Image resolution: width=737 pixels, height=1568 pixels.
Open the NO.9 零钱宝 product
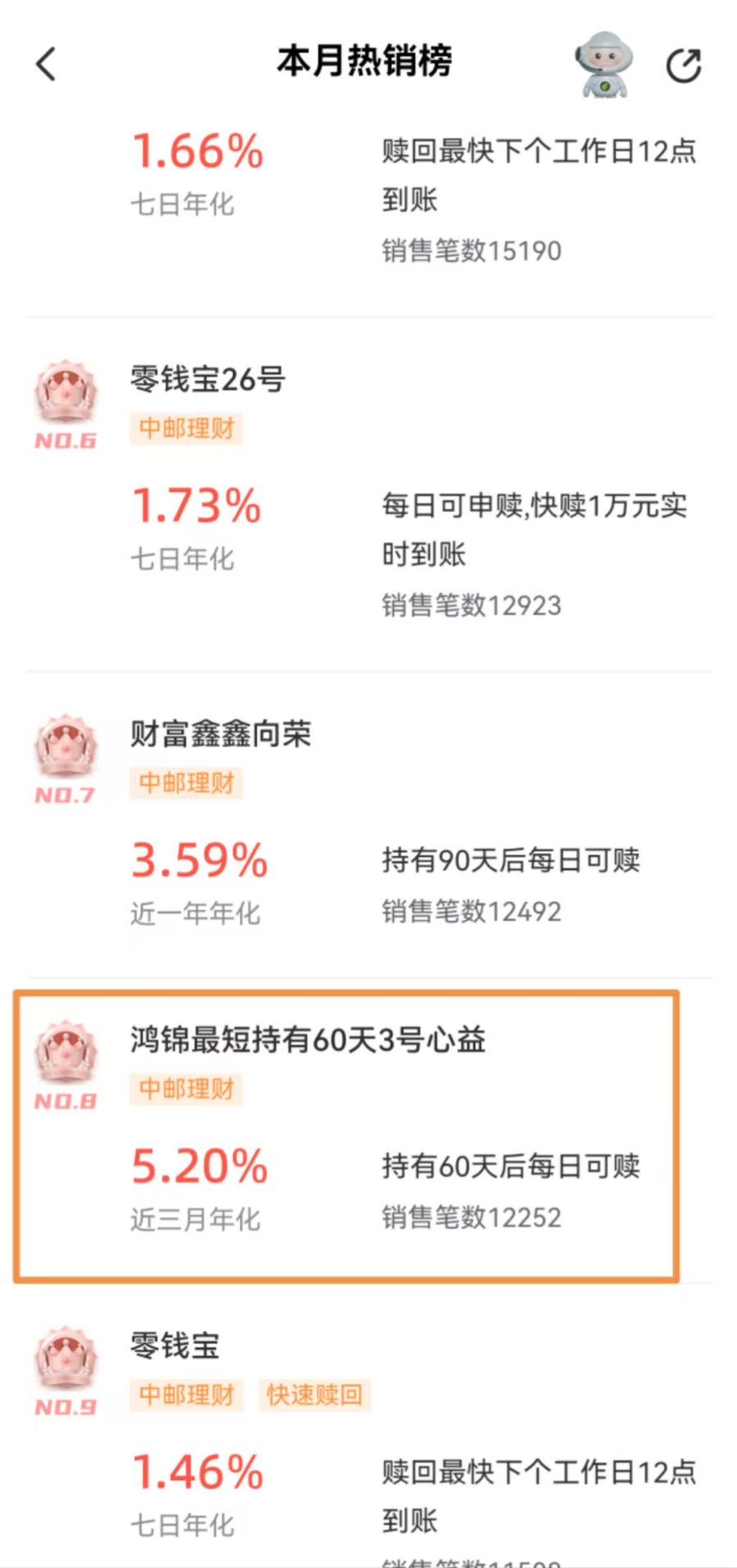[x=175, y=1346]
